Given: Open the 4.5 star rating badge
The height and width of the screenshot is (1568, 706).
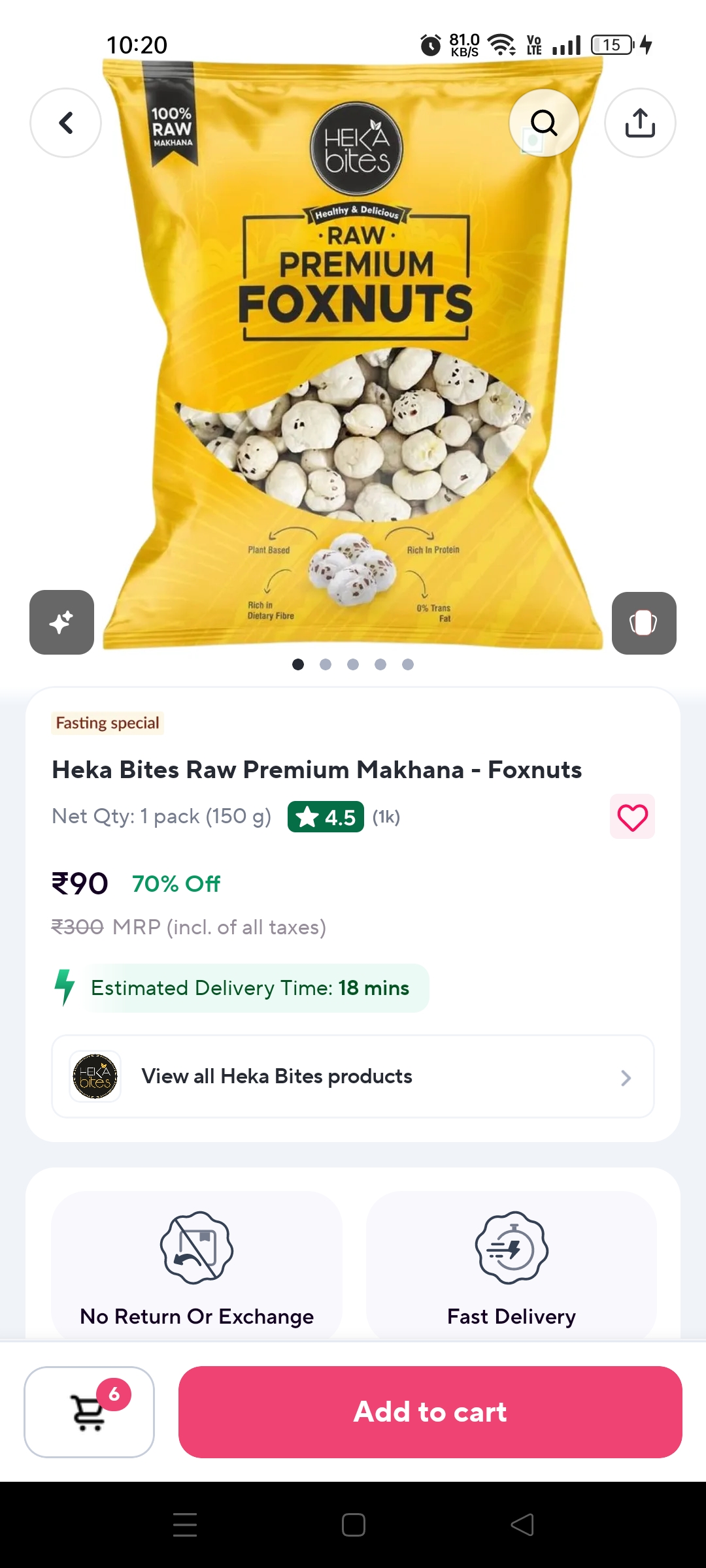Looking at the screenshot, I should coord(326,817).
